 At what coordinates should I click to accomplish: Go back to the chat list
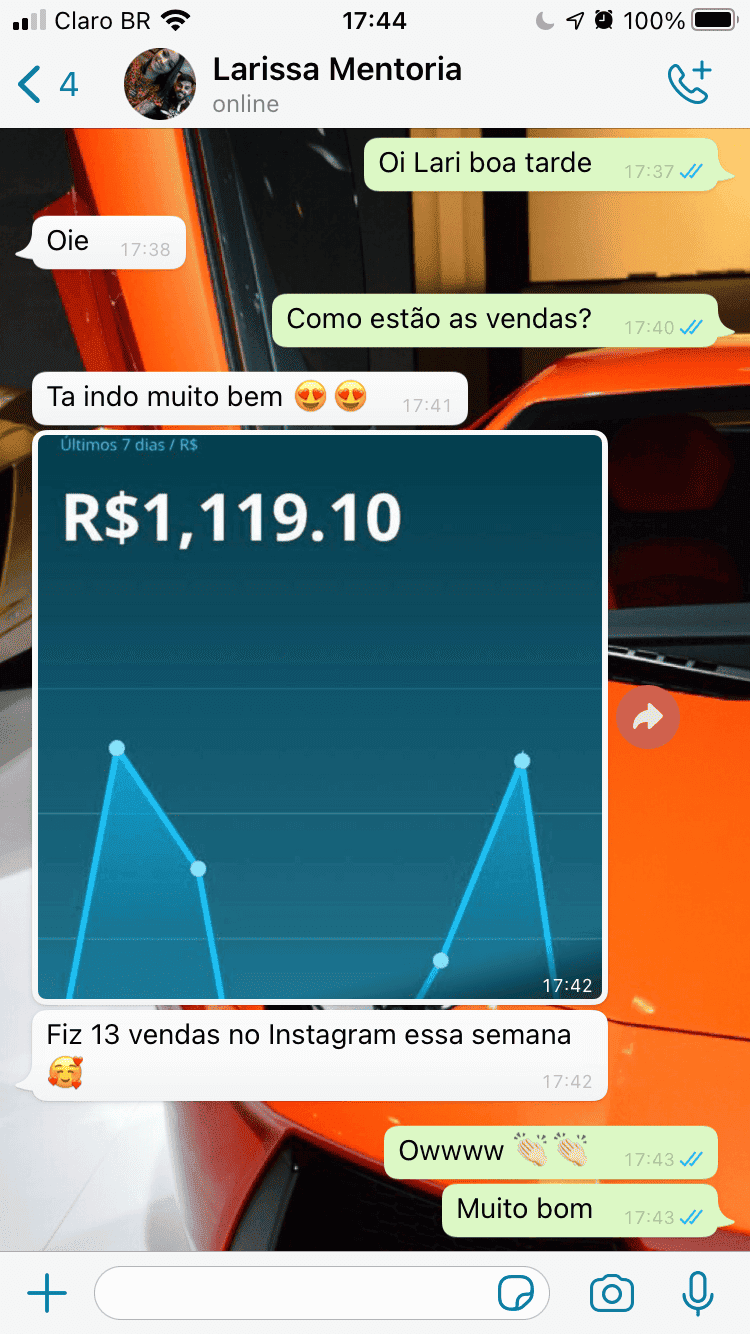point(45,85)
